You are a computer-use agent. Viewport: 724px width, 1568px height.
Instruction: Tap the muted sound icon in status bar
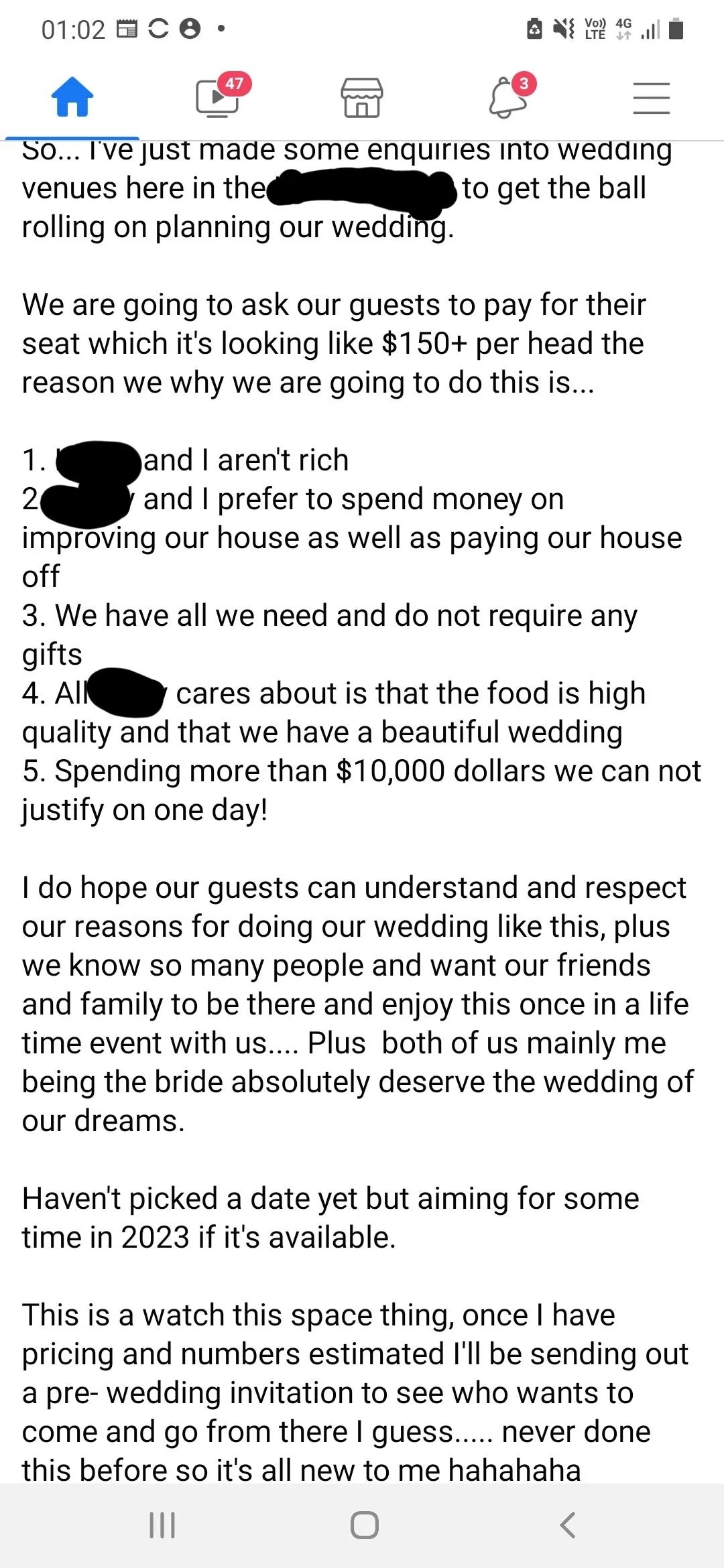(x=564, y=28)
